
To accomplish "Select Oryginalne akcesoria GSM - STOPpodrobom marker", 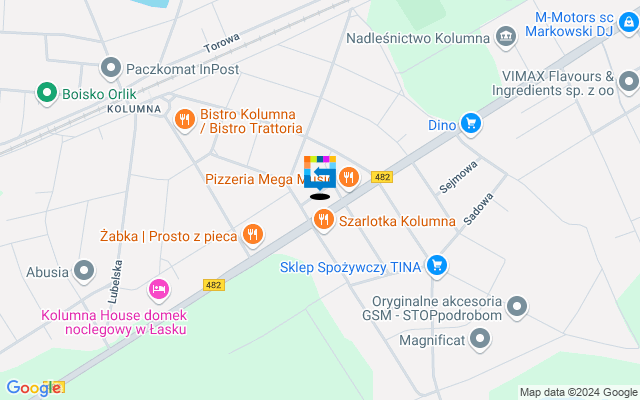I will [x=517, y=305].
